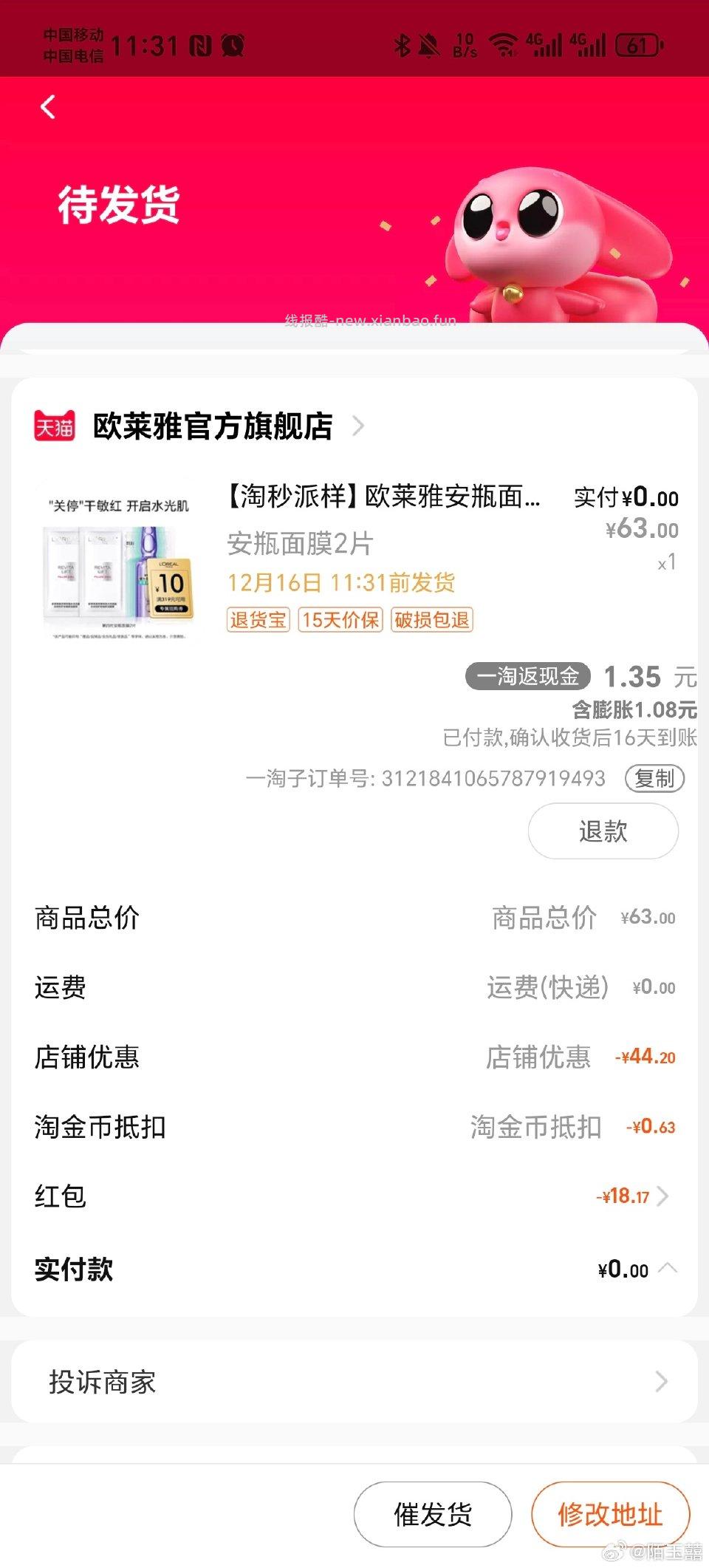The width and height of the screenshot is (709, 1568).
Task: Tap the alarm clock icon in the status bar
Action: click(233, 46)
